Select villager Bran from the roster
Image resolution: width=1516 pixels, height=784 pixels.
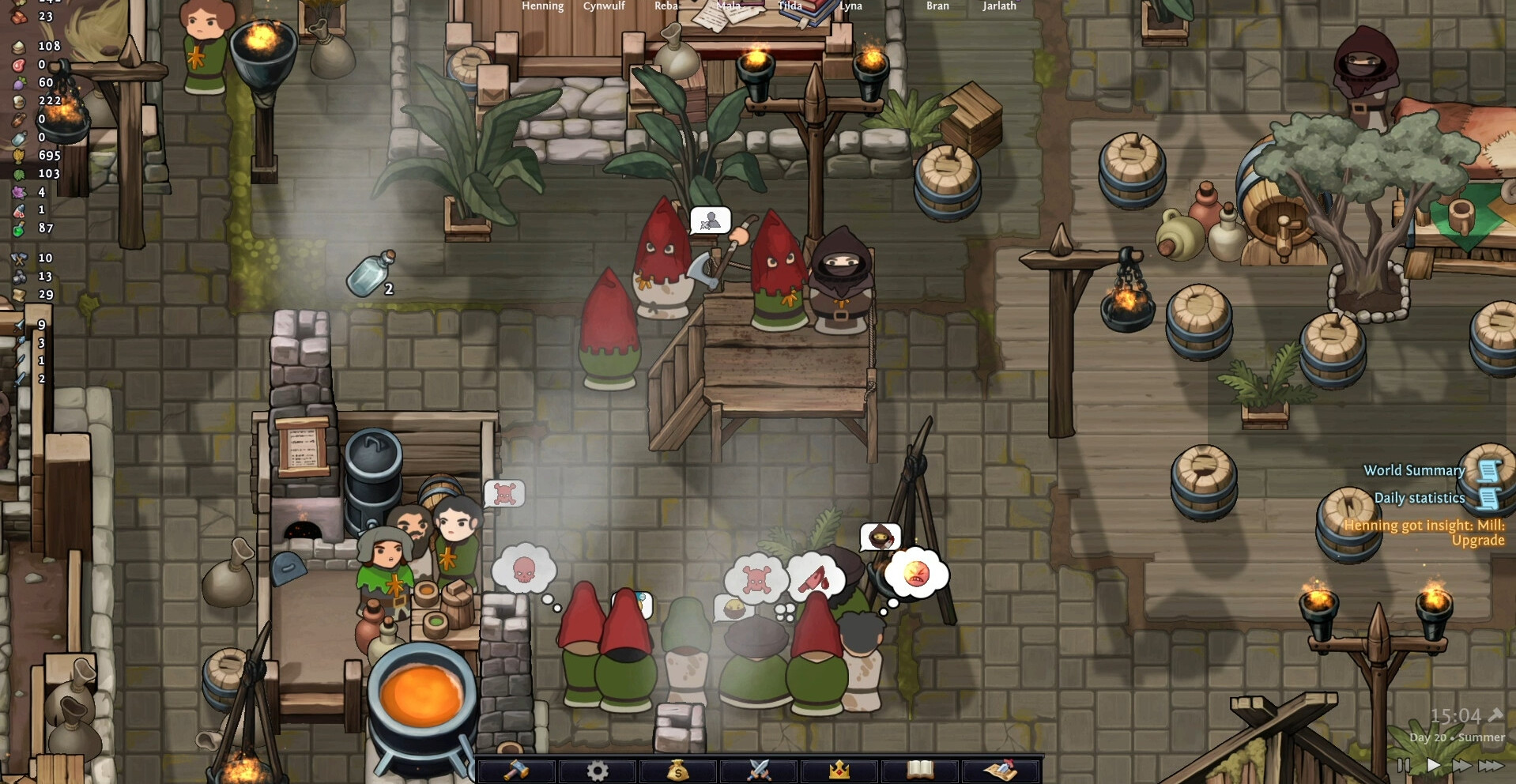click(x=937, y=6)
